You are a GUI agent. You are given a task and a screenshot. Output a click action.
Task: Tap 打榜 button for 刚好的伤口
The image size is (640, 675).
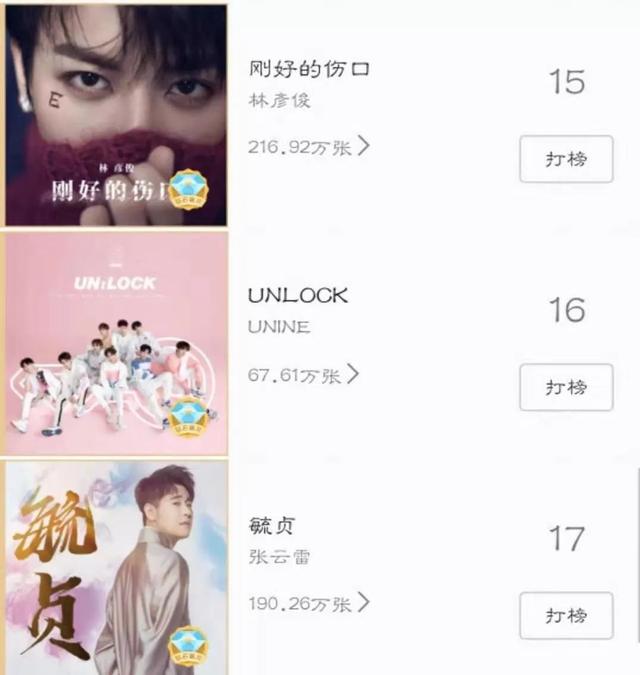click(566, 159)
